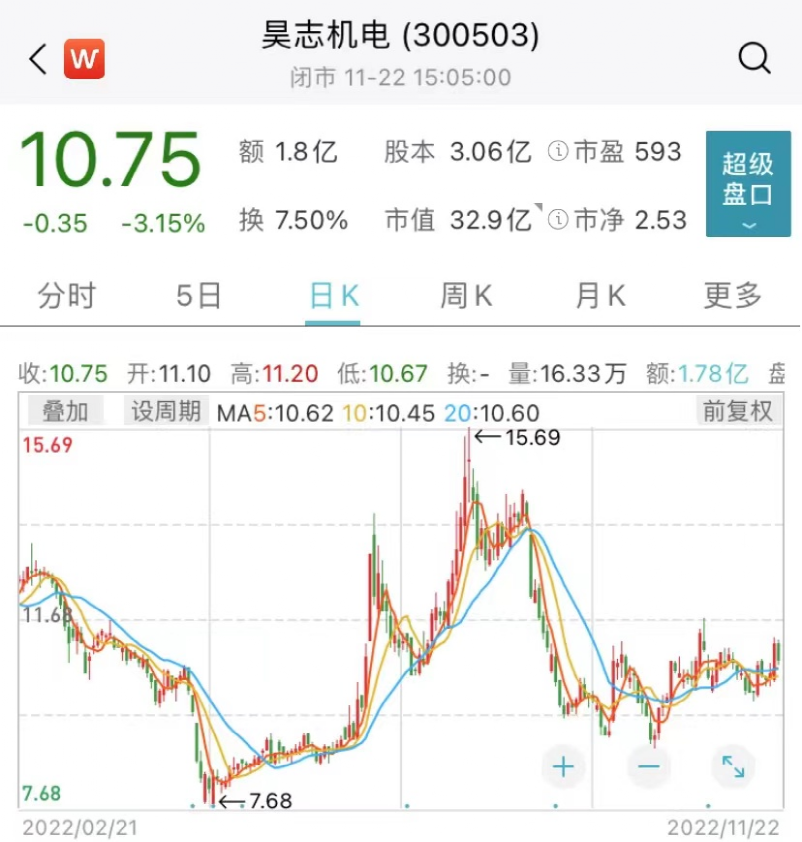The image size is (802, 842).
Task: Switch to the 分时 chart tab
Action: click(66, 296)
